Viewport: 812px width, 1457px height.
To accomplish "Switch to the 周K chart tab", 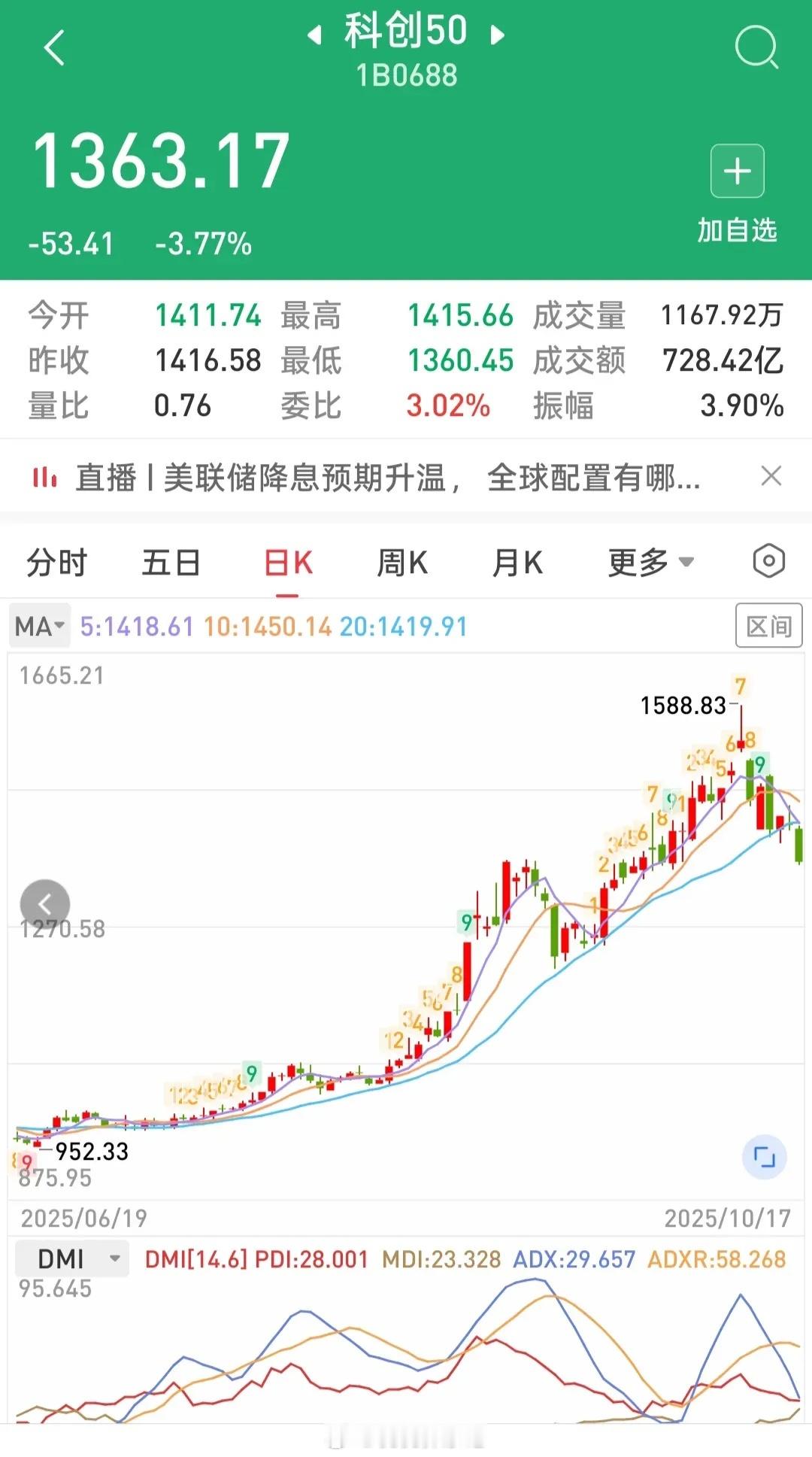I will coord(402,563).
